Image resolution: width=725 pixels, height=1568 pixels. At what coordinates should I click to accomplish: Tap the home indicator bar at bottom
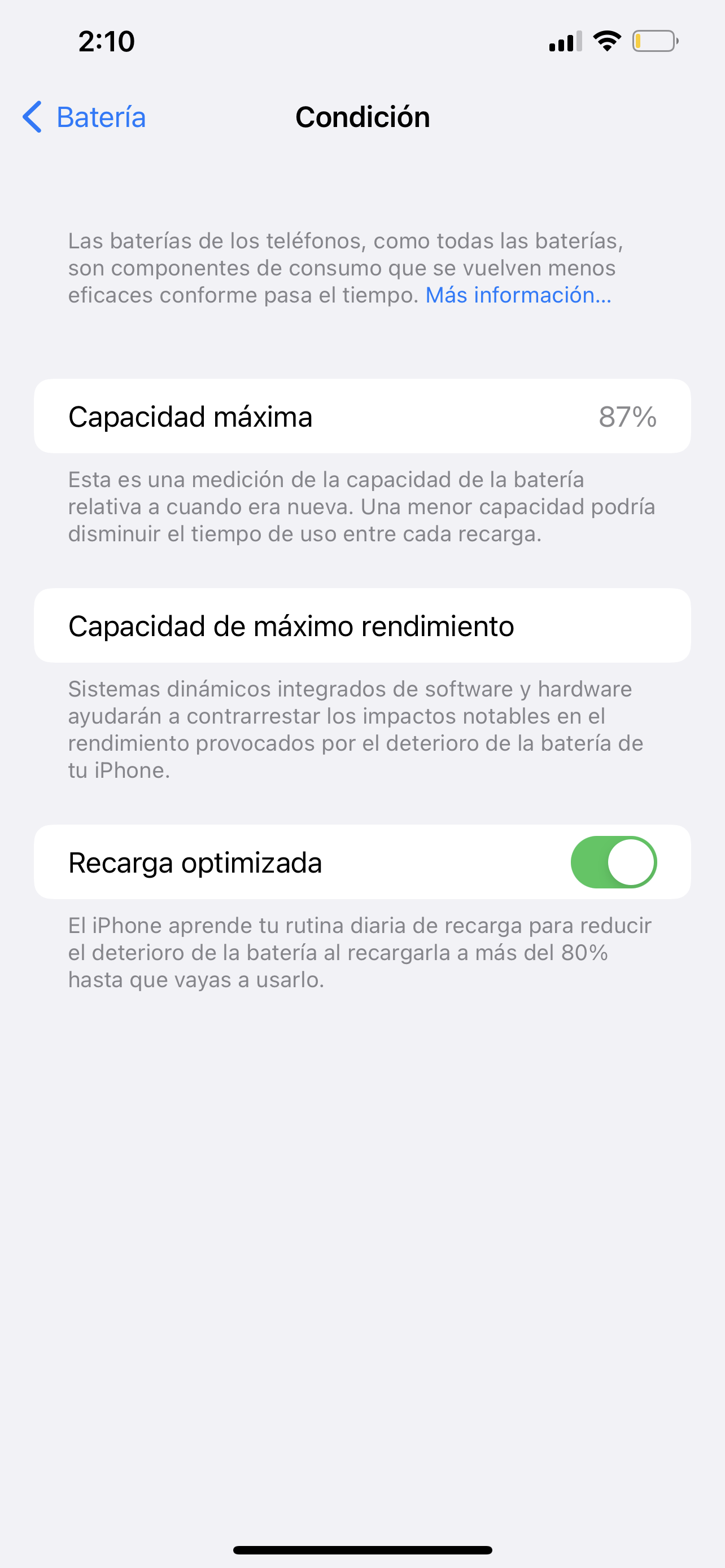362,1548
